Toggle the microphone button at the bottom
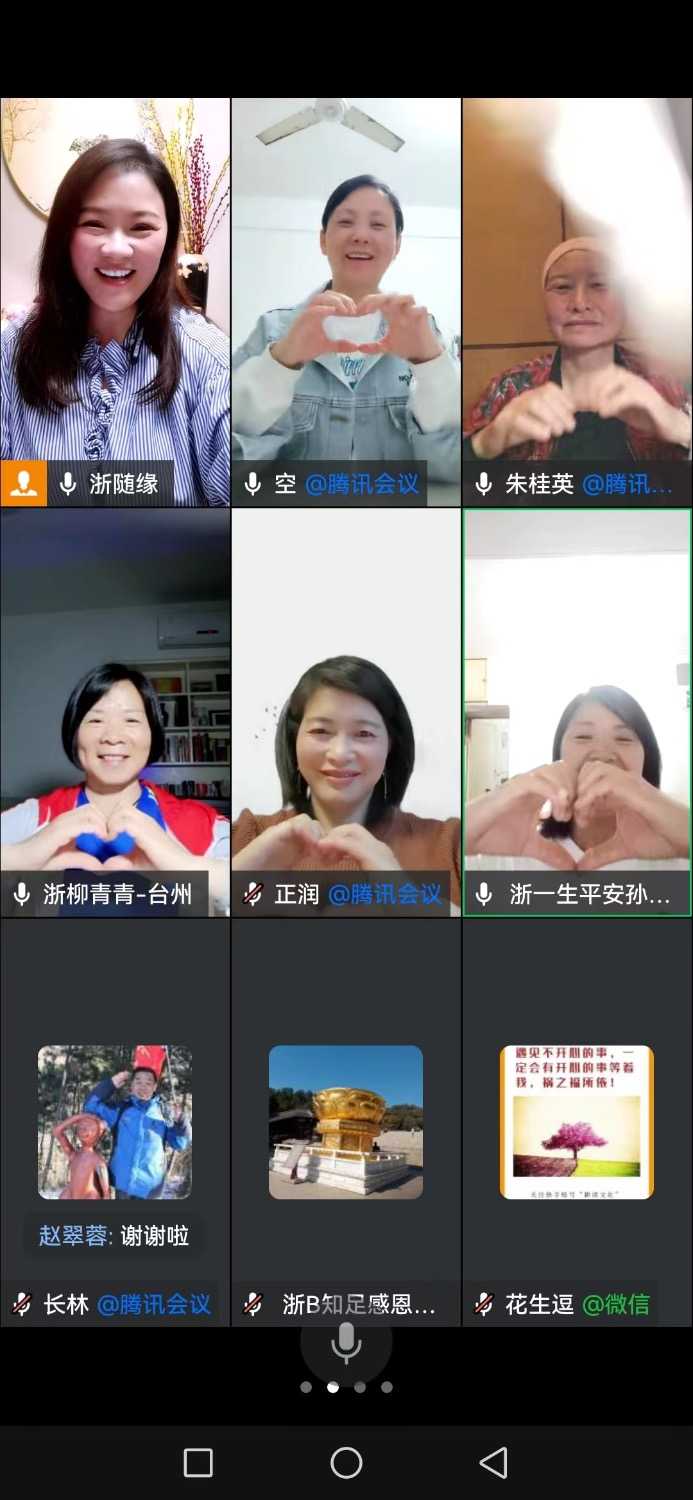 (346, 1343)
